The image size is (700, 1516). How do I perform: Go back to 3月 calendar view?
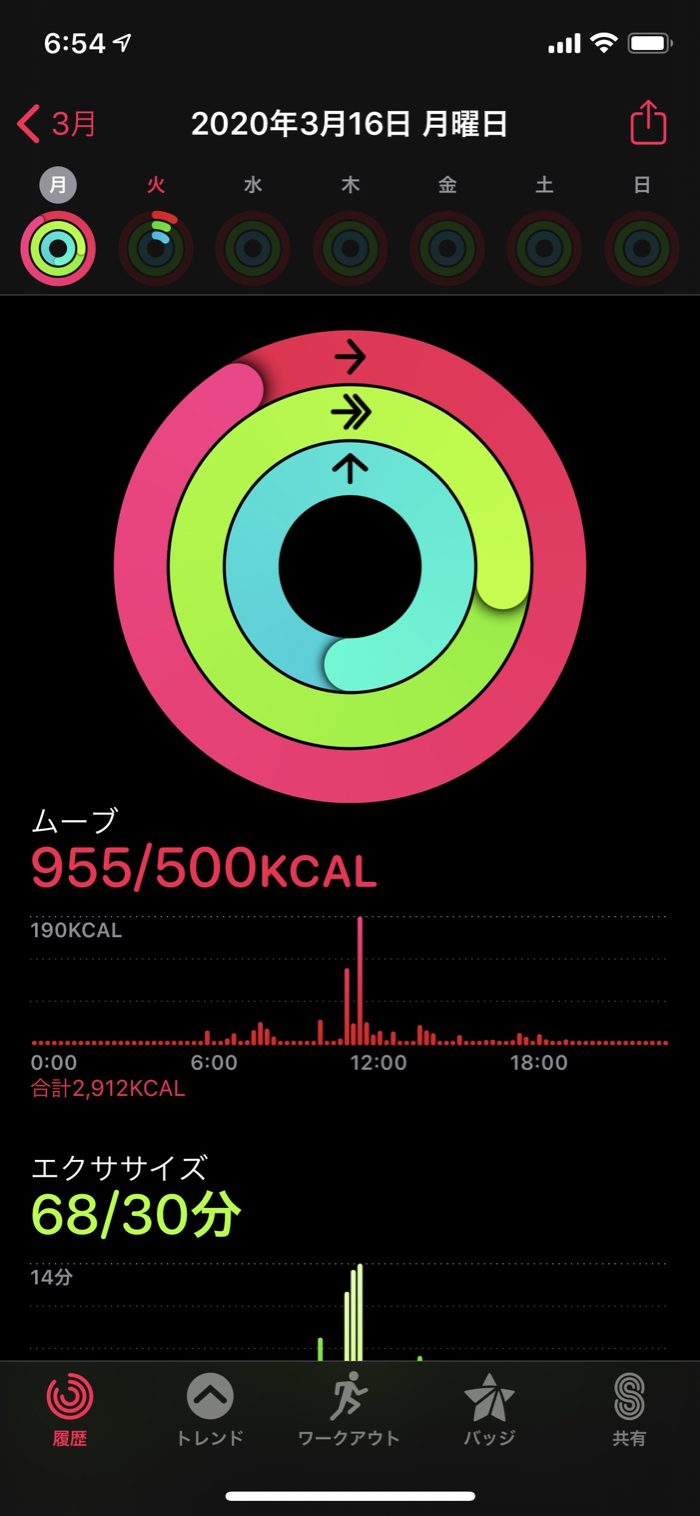pos(57,125)
